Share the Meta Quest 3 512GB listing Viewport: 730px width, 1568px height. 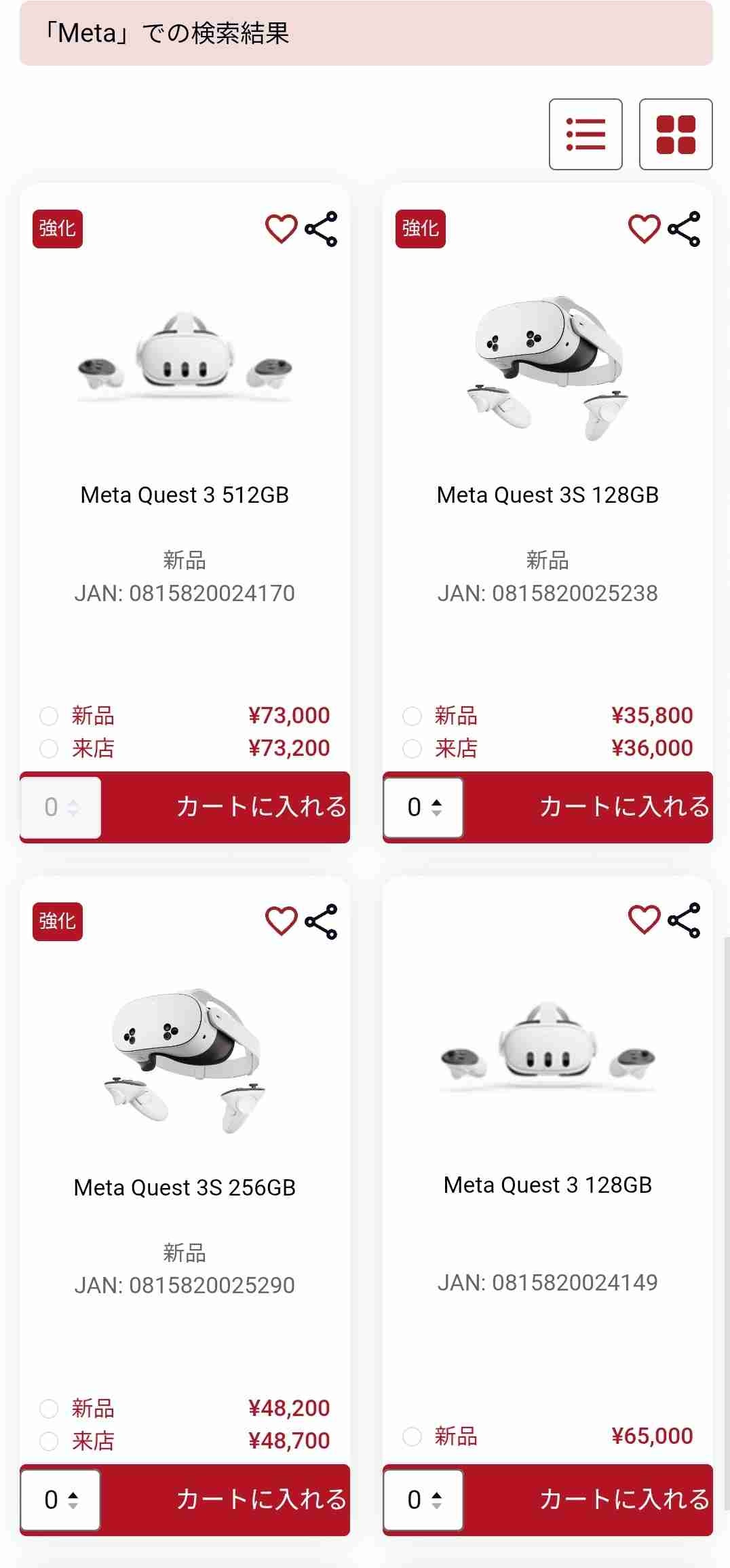321,229
